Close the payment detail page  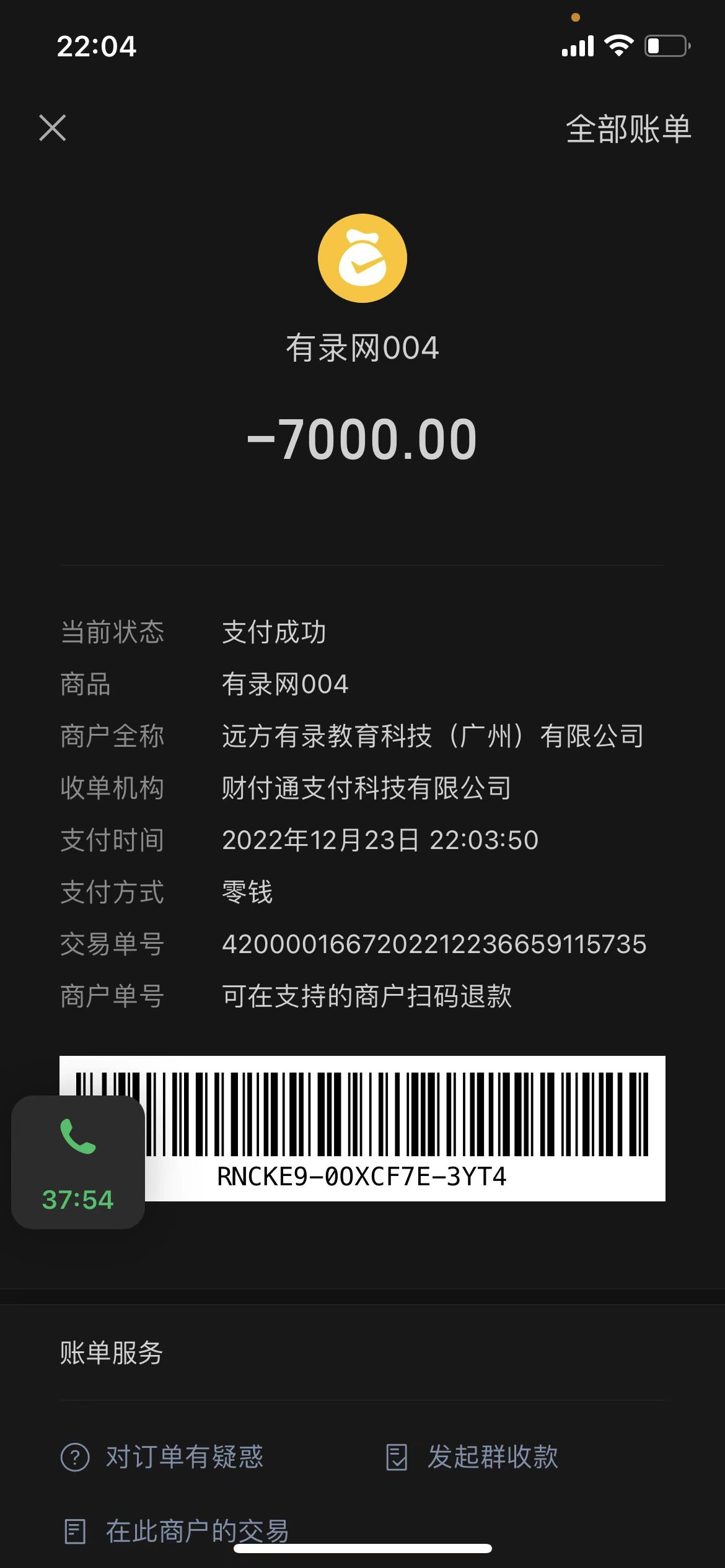pos(53,128)
